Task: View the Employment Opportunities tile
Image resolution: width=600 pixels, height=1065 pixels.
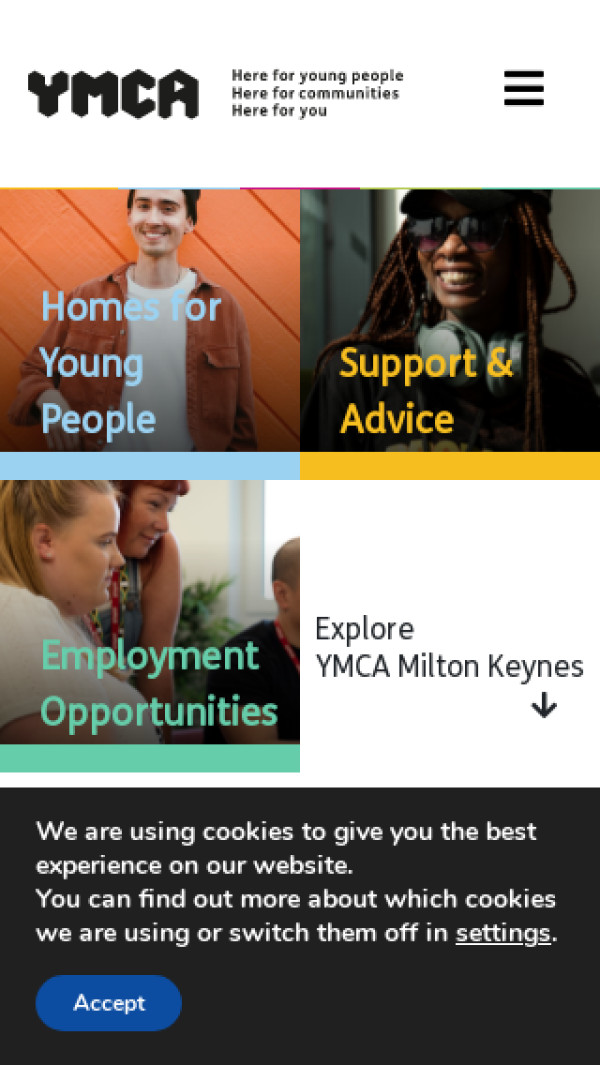Action: tap(150, 625)
